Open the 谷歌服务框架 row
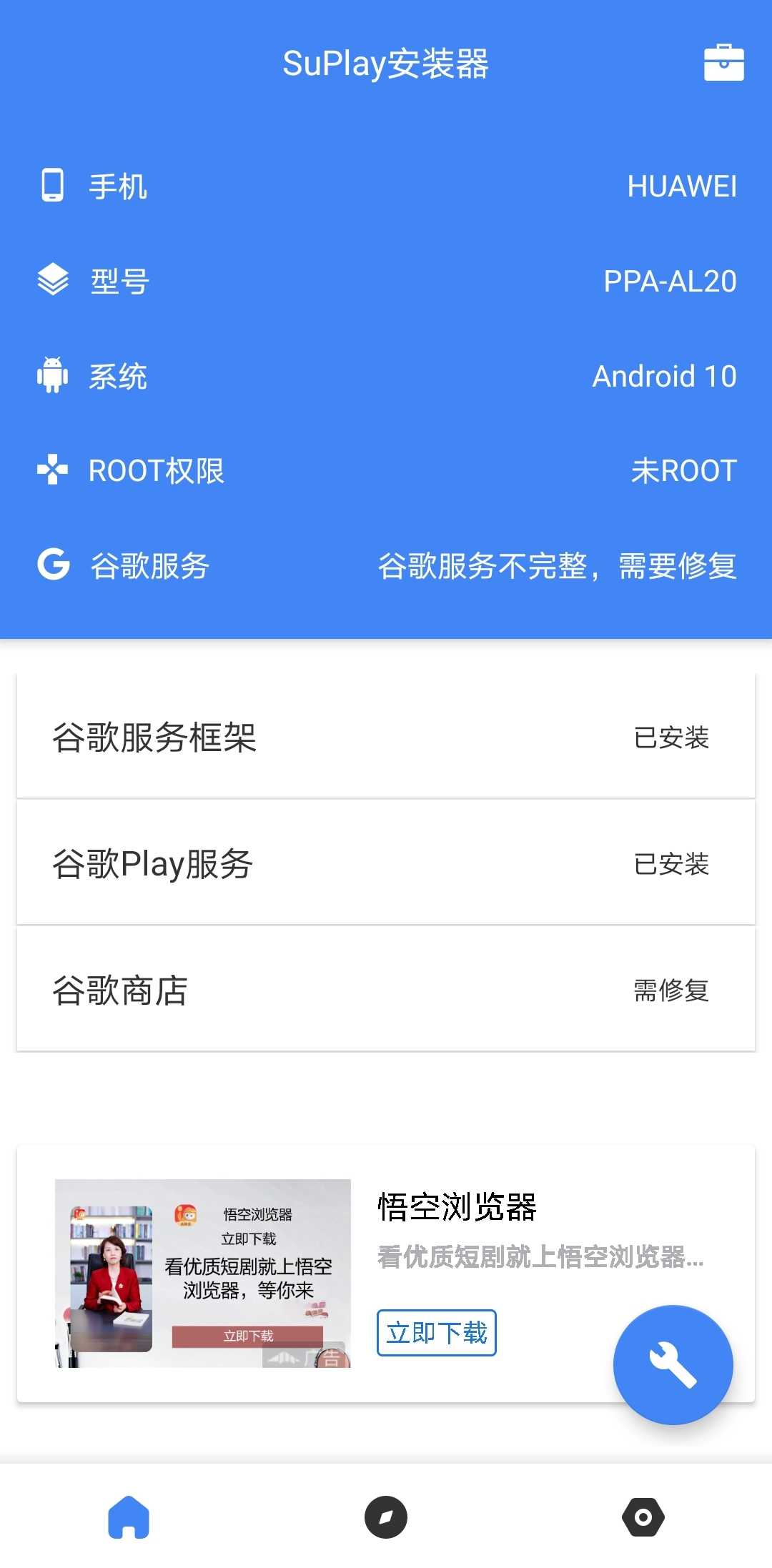The height and width of the screenshot is (1568, 772). tap(386, 737)
